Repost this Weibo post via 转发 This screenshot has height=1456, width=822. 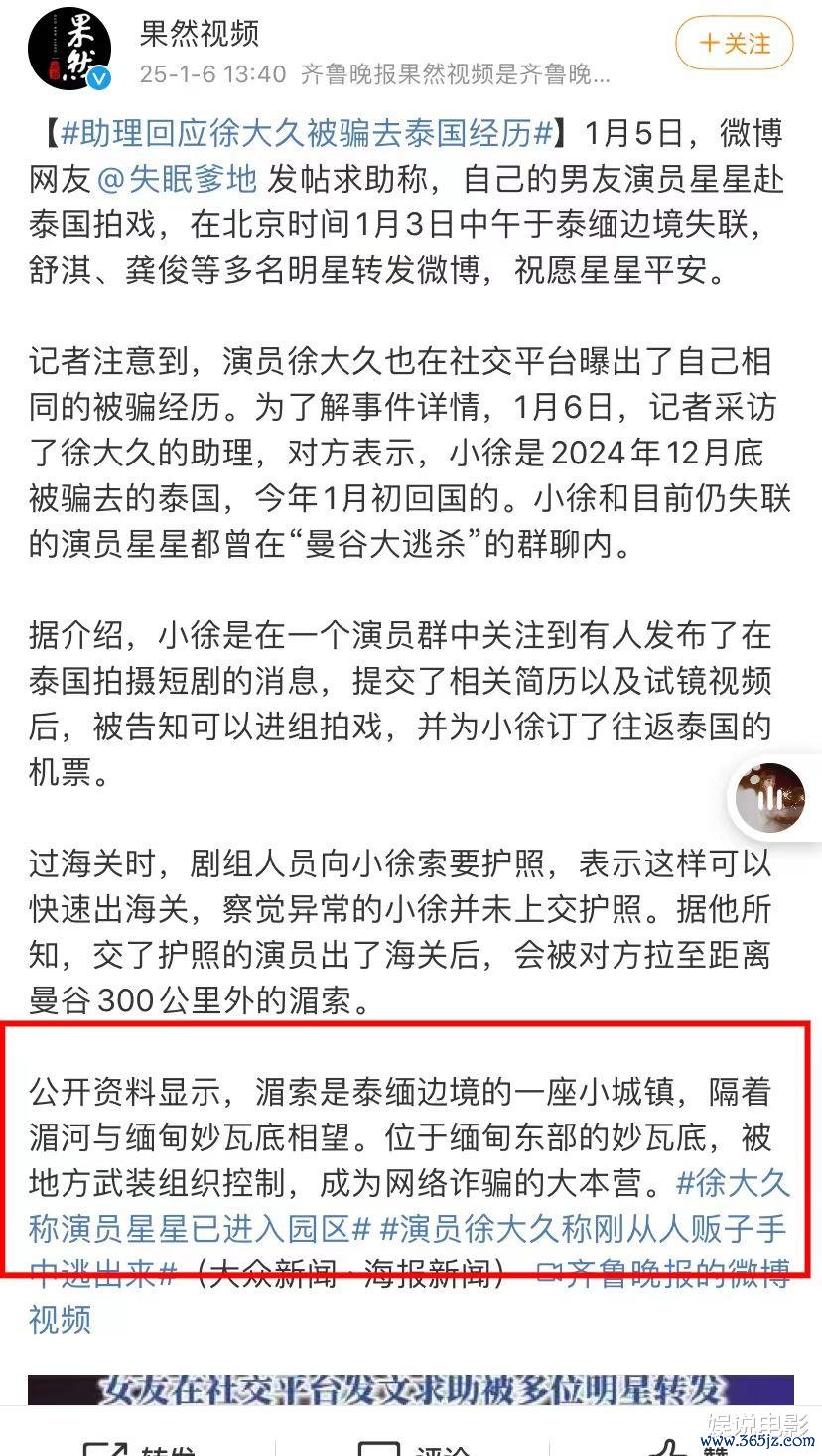tap(139, 1445)
